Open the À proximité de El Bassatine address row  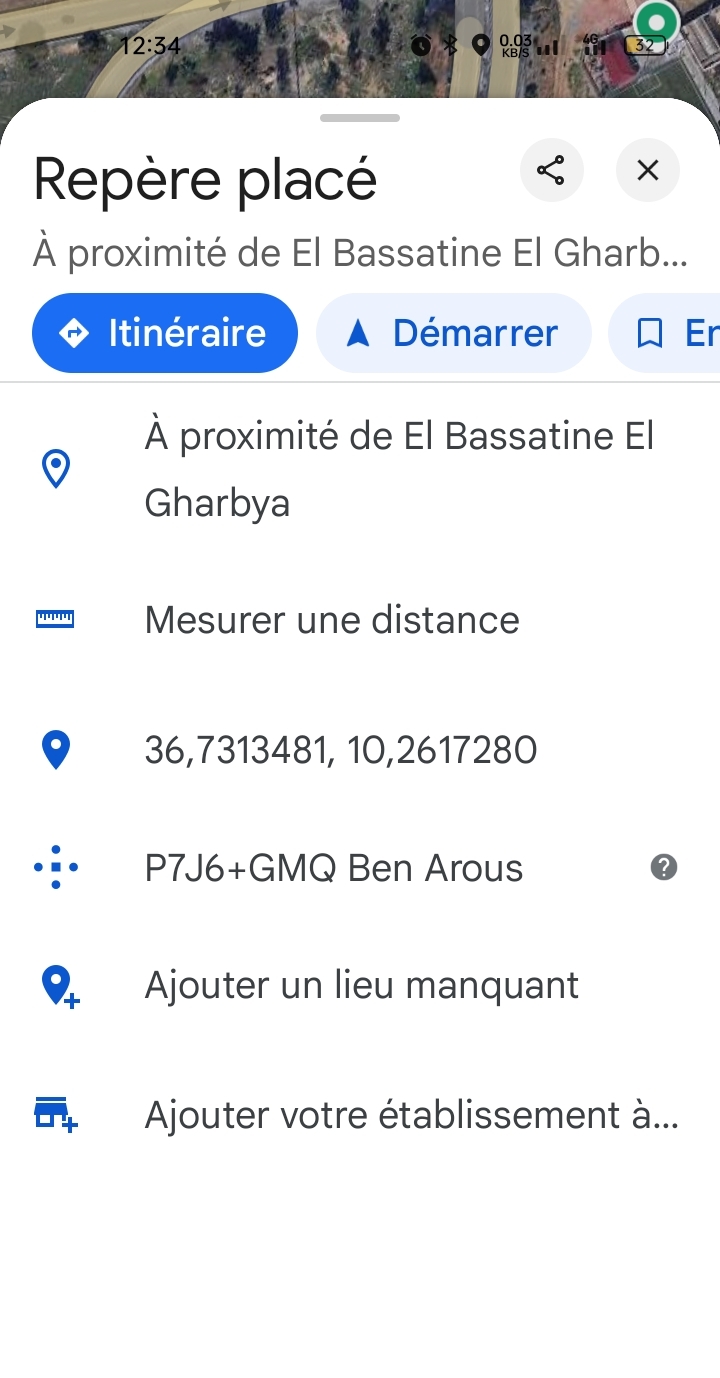tap(398, 469)
